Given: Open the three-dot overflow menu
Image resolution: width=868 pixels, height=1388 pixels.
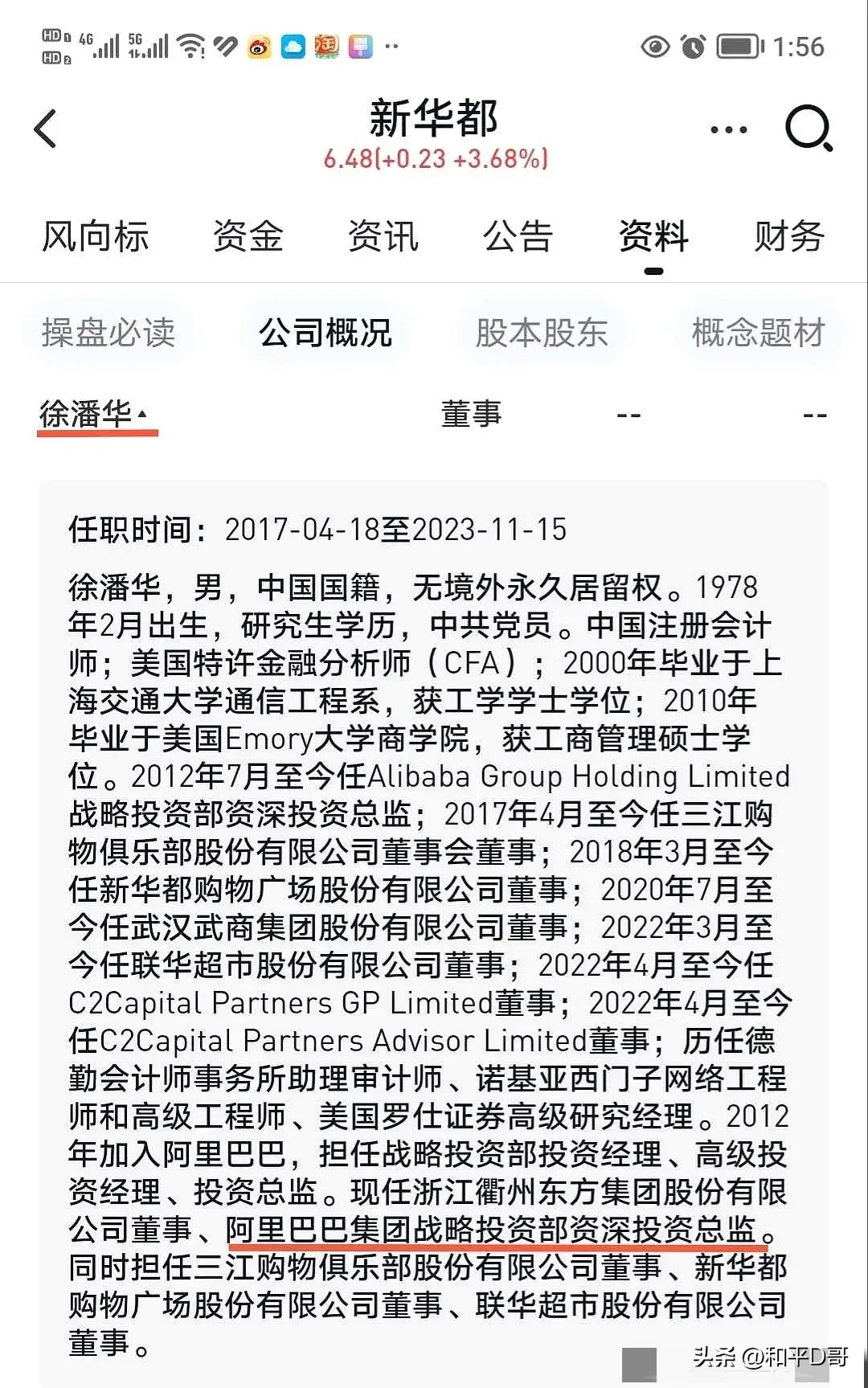Looking at the screenshot, I should [x=728, y=129].
